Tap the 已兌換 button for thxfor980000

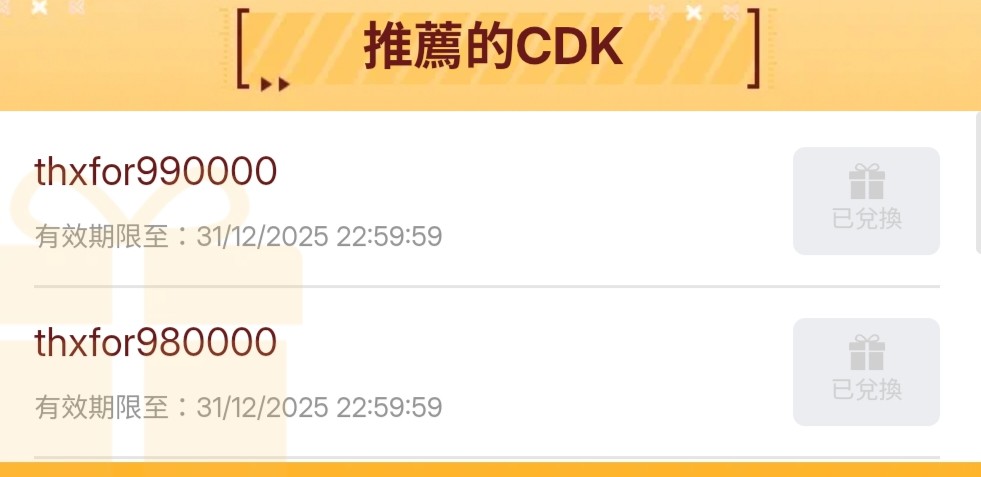pos(866,371)
